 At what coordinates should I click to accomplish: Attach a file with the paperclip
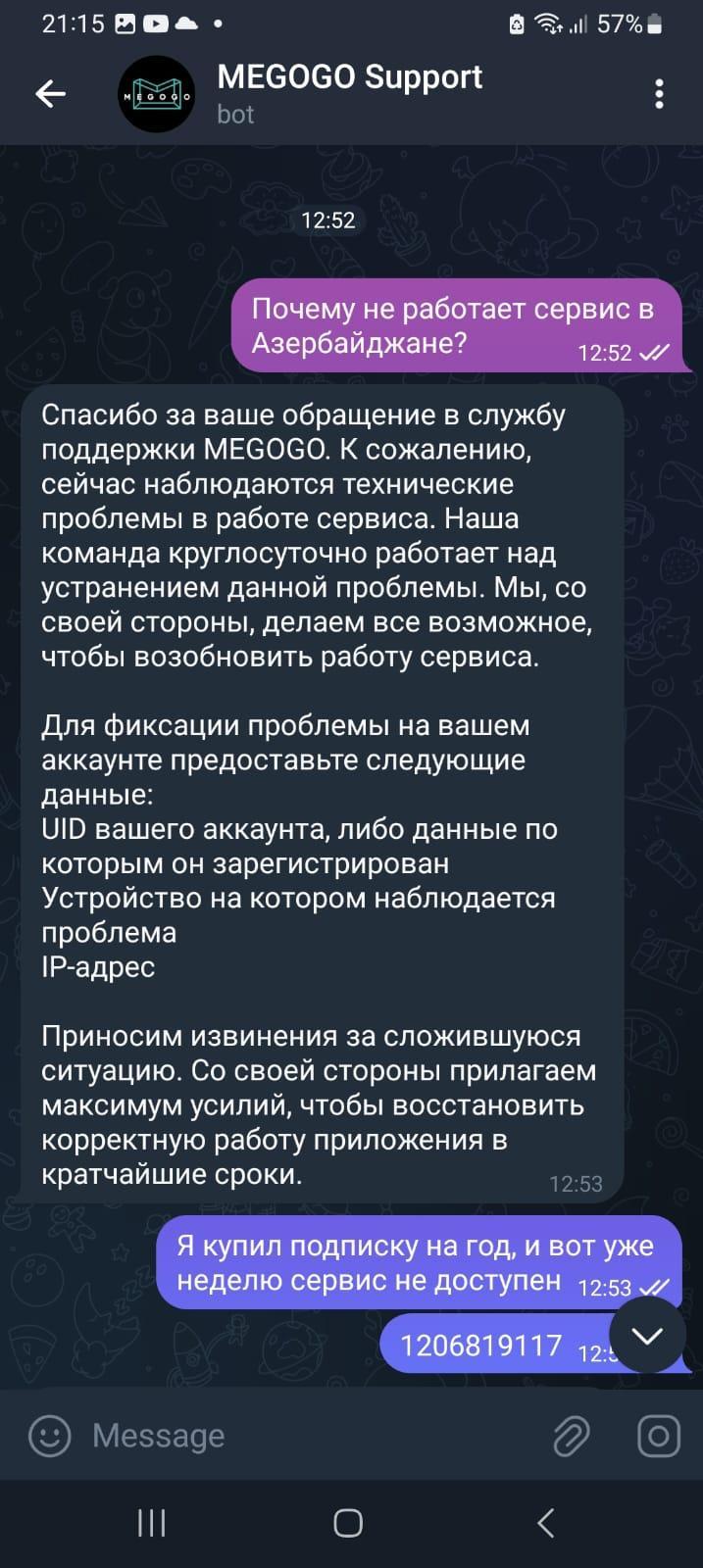click(571, 1436)
